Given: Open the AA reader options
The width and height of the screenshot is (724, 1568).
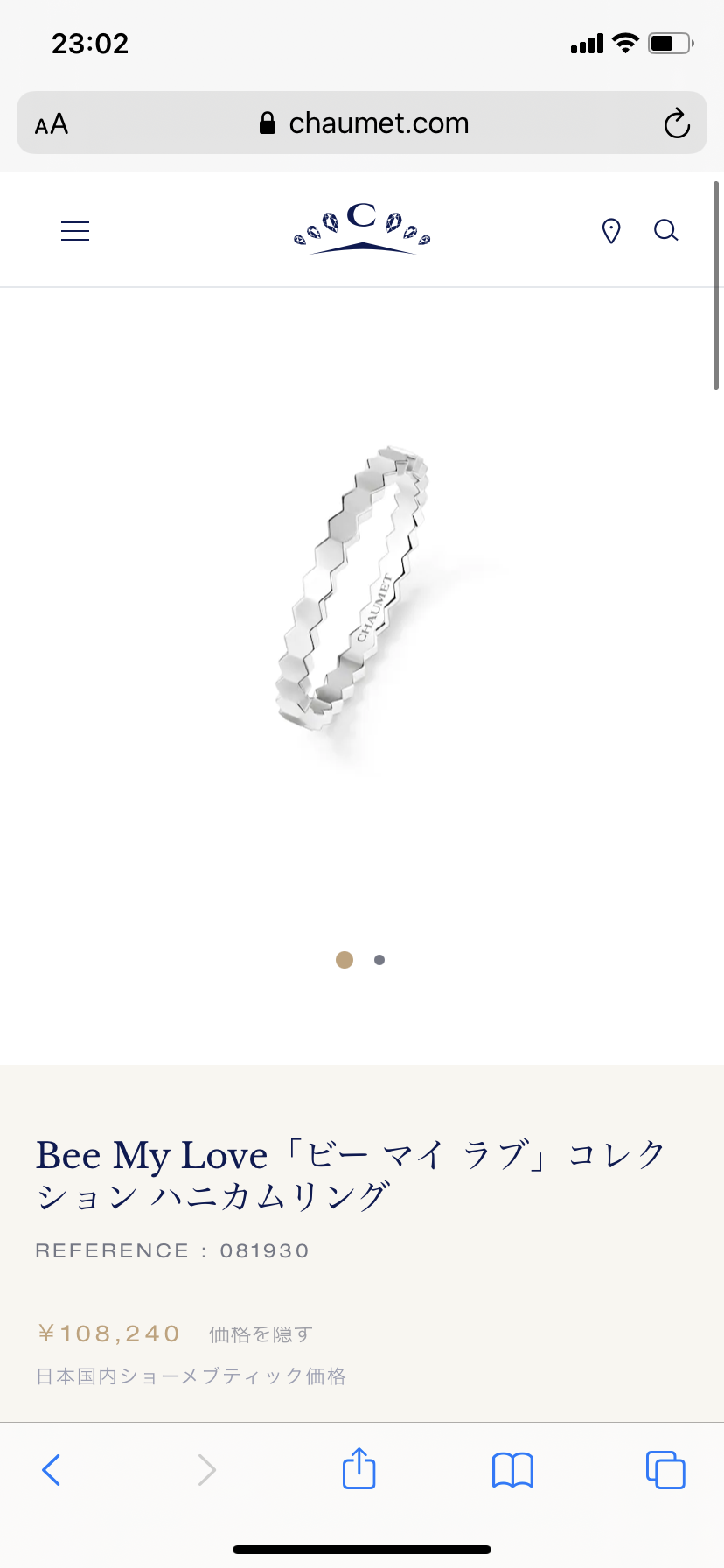Looking at the screenshot, I should (52, 124).
